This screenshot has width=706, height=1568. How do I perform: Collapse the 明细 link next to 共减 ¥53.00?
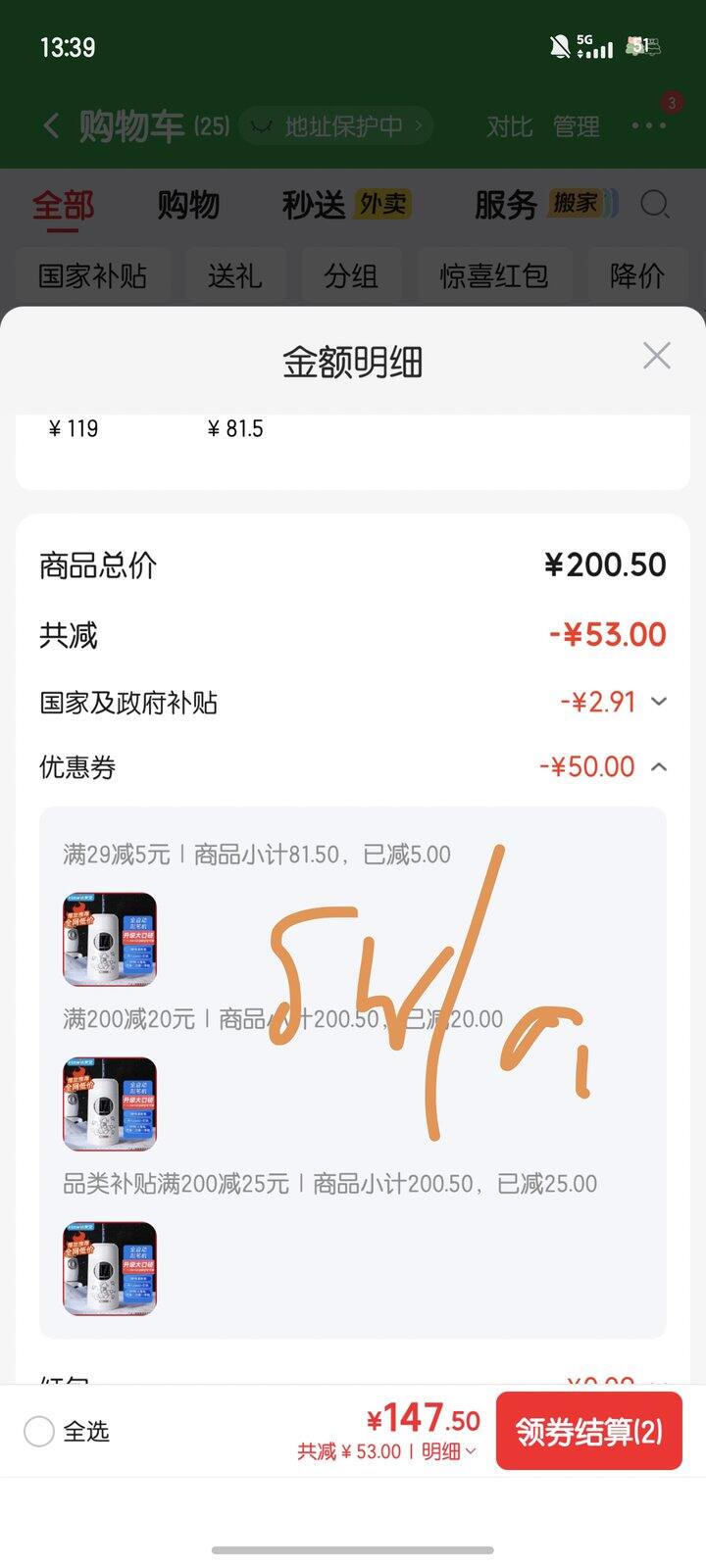[449, 1451]
